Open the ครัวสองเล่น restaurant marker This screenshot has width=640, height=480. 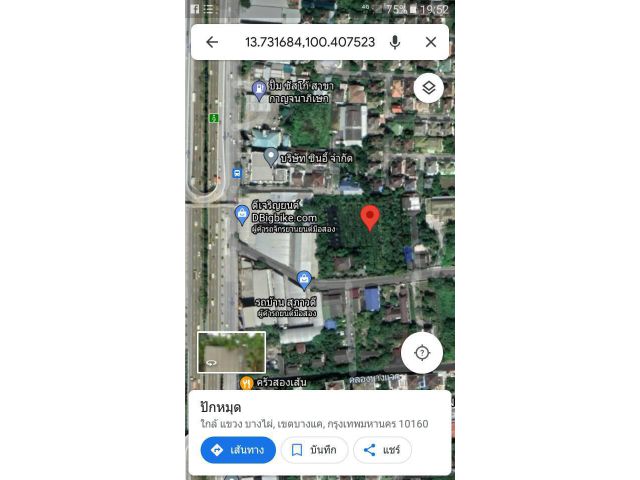247,382
